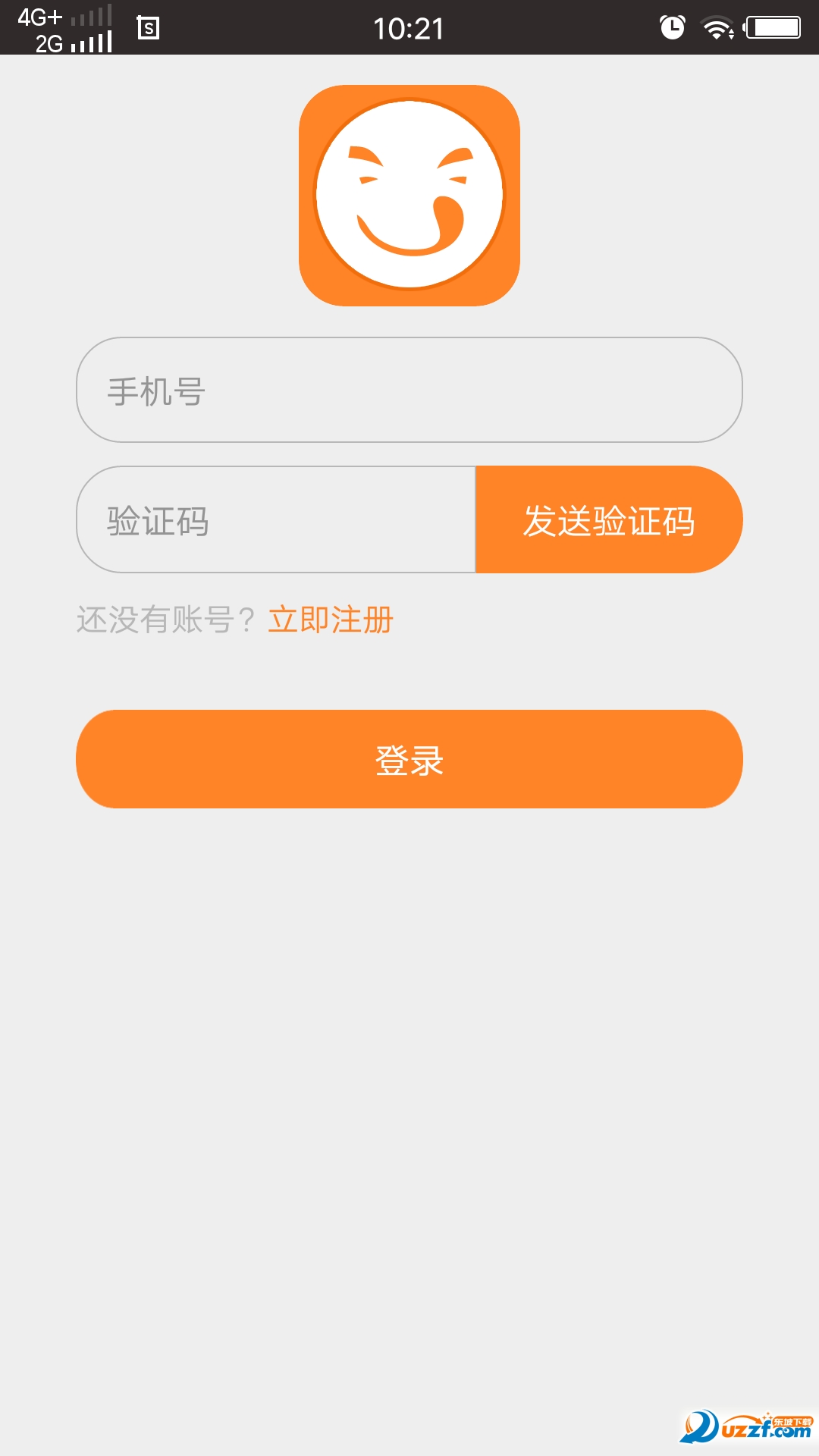Tap the 验证码 verification code field

tap(277, 520)
